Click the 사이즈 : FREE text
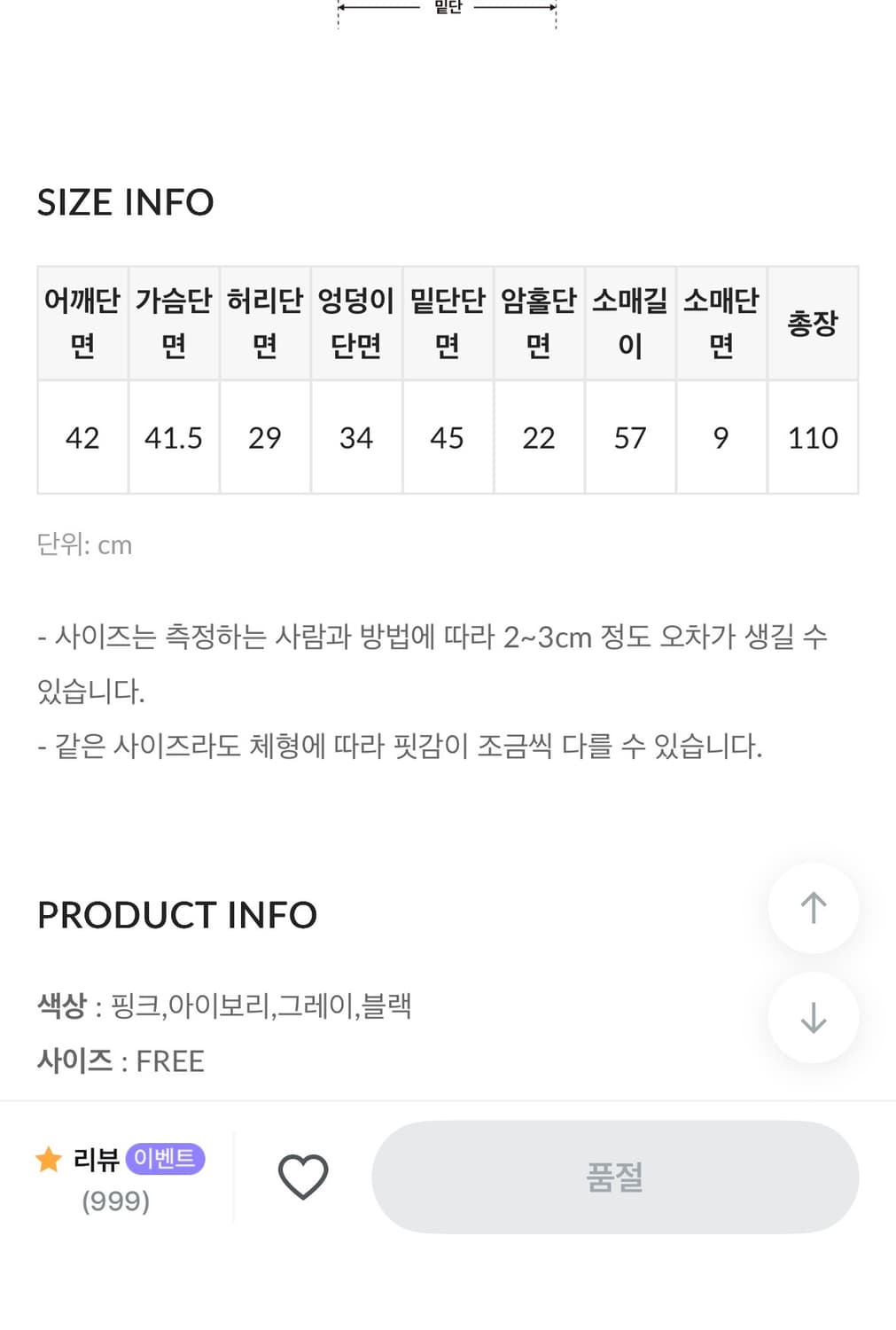The width and height of the screenshot is (896, 1330). click(120, 1060)
